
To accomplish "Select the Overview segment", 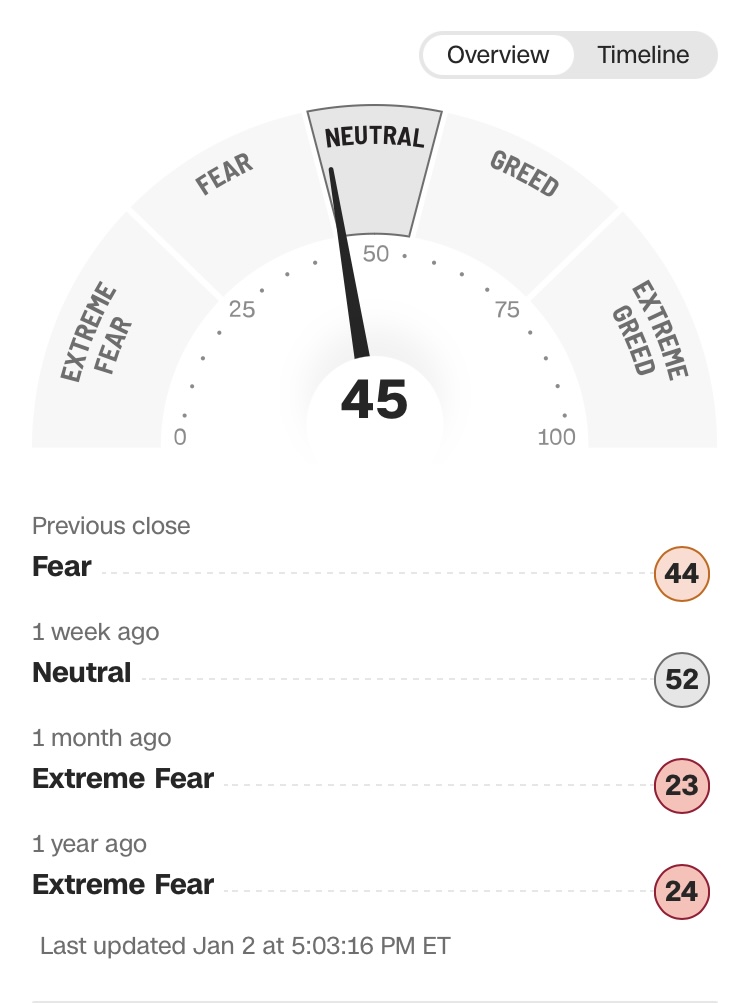I will point(498,55).
